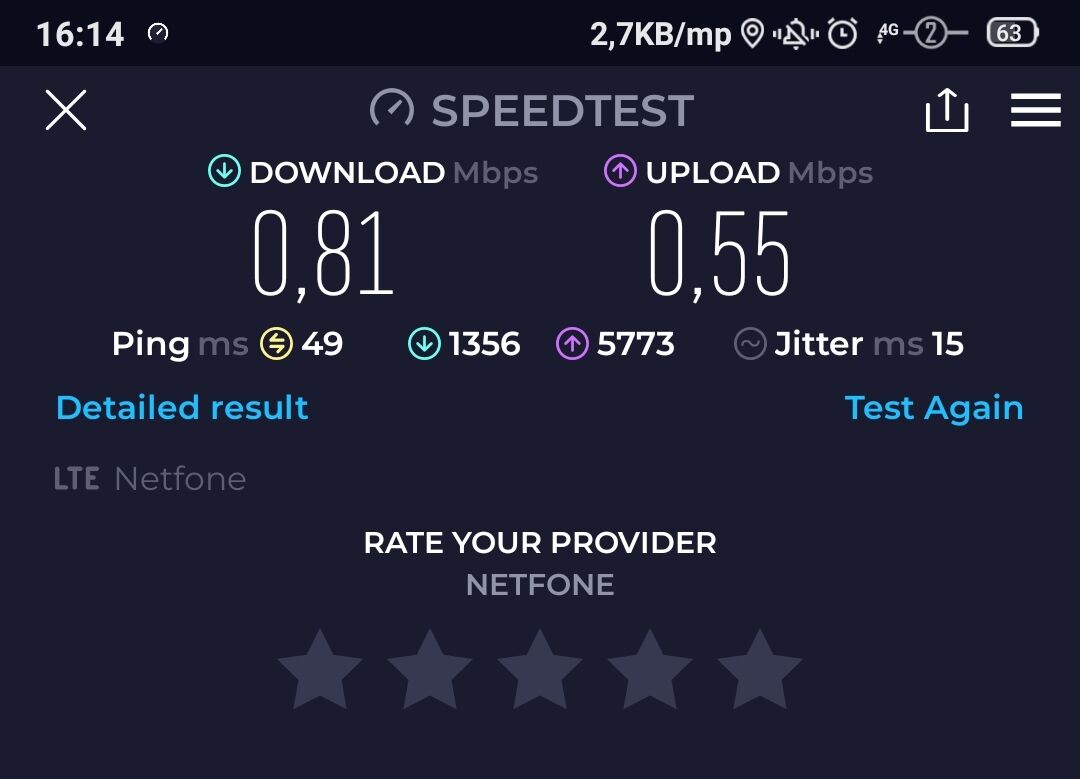
Task: Share the speed test result
Action: (x=946, y=110)
